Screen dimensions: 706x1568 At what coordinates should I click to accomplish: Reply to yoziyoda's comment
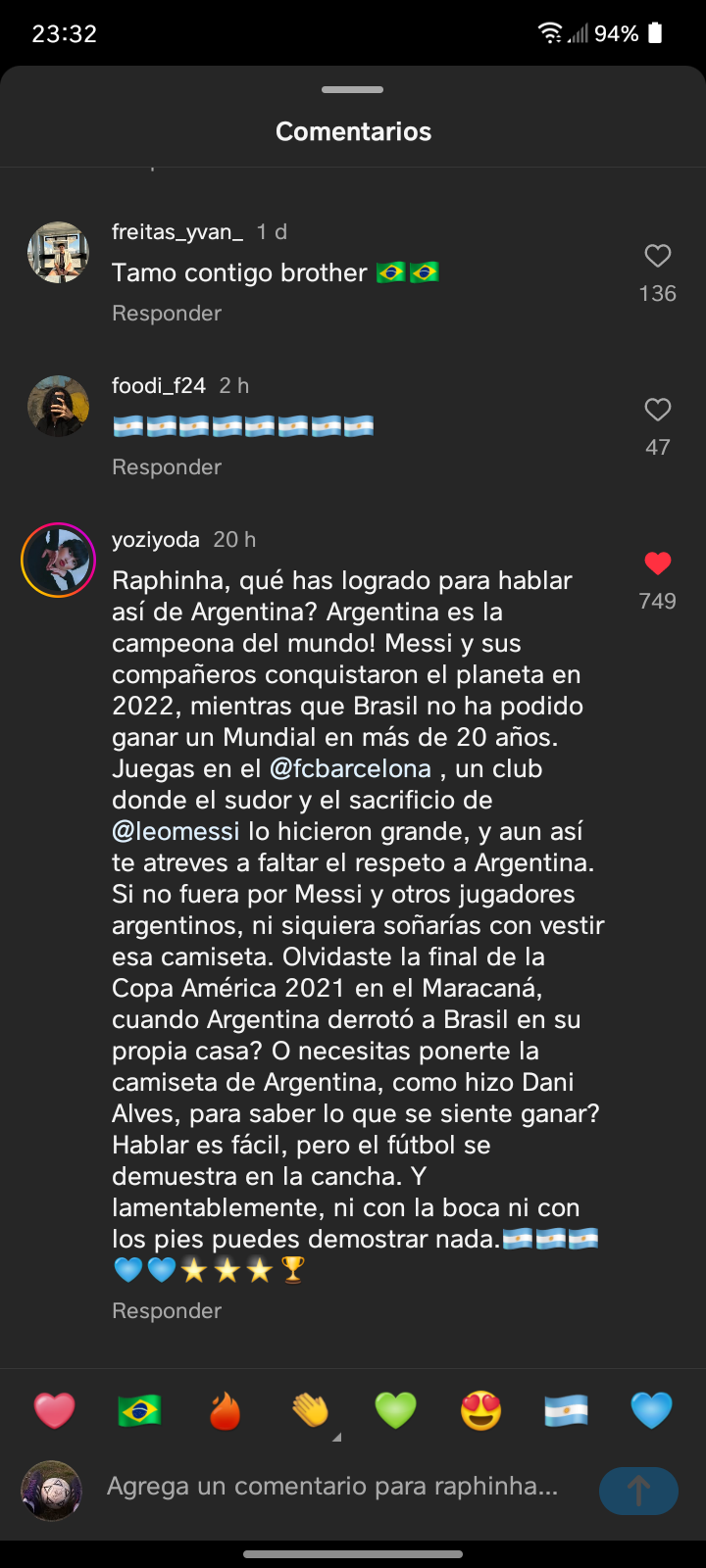[x=167, y=1311]
